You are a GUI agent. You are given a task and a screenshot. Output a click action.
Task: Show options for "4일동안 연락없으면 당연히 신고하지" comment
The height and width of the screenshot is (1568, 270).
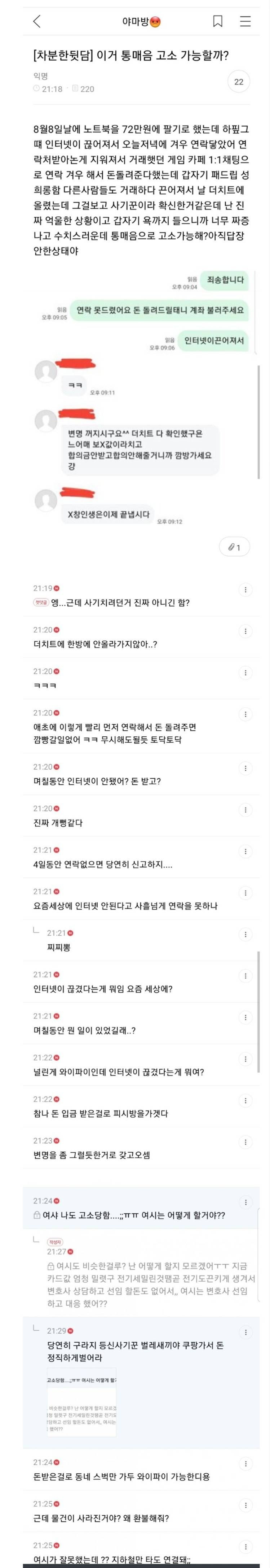pyautogui.click(x=246, y=851)
